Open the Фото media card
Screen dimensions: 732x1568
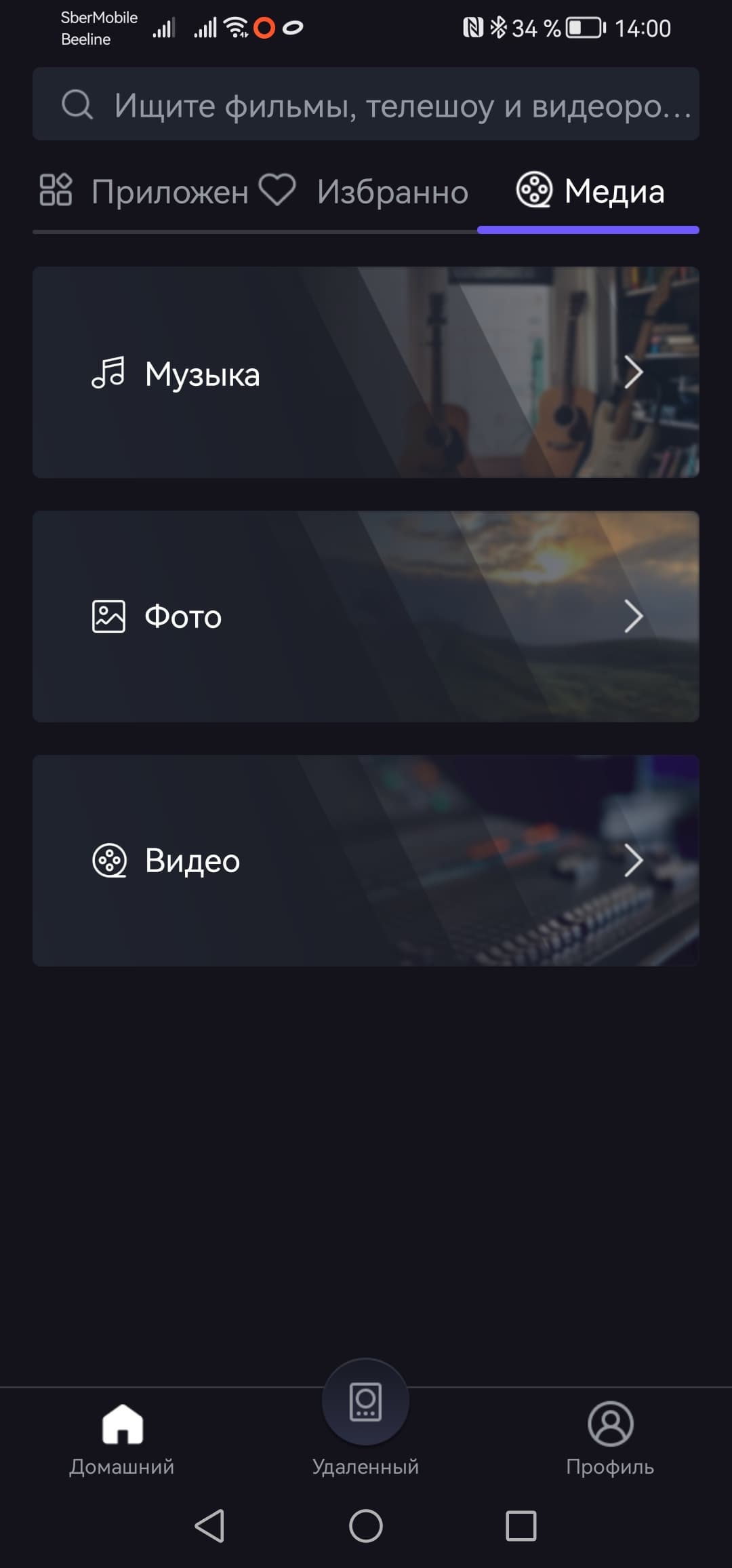366,616
